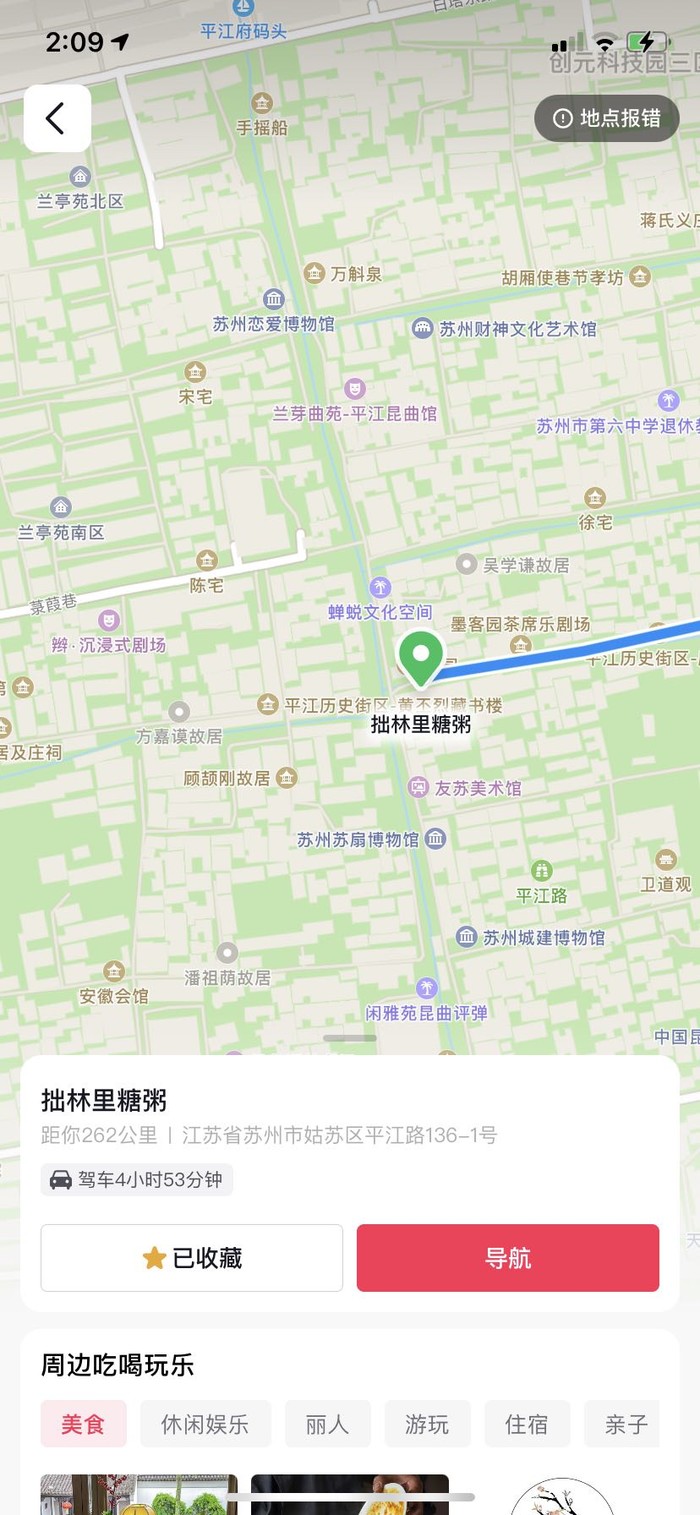Switch to the 住宿 chip

tap(527, 1424)
